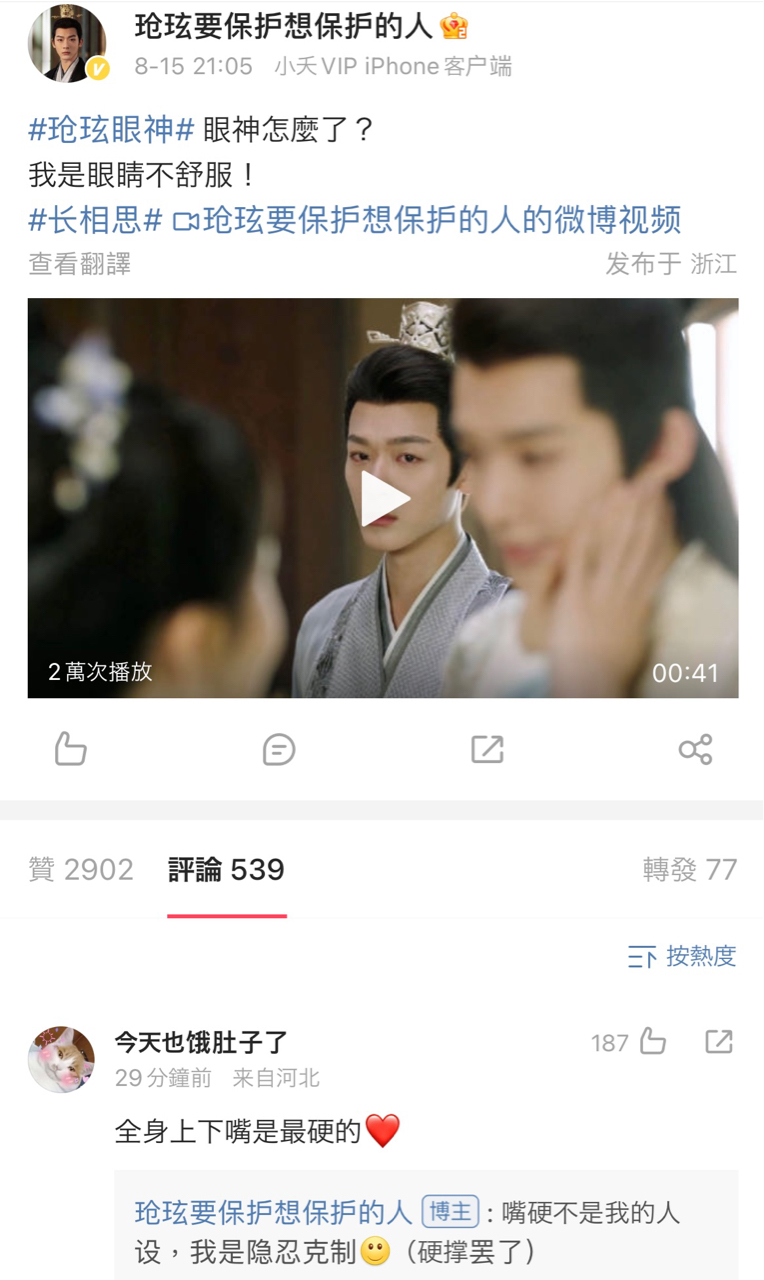The width and height of the screenshot is (764, 1280).
Task: Open the blogger's name in the reply
Action: (273, 1213)
